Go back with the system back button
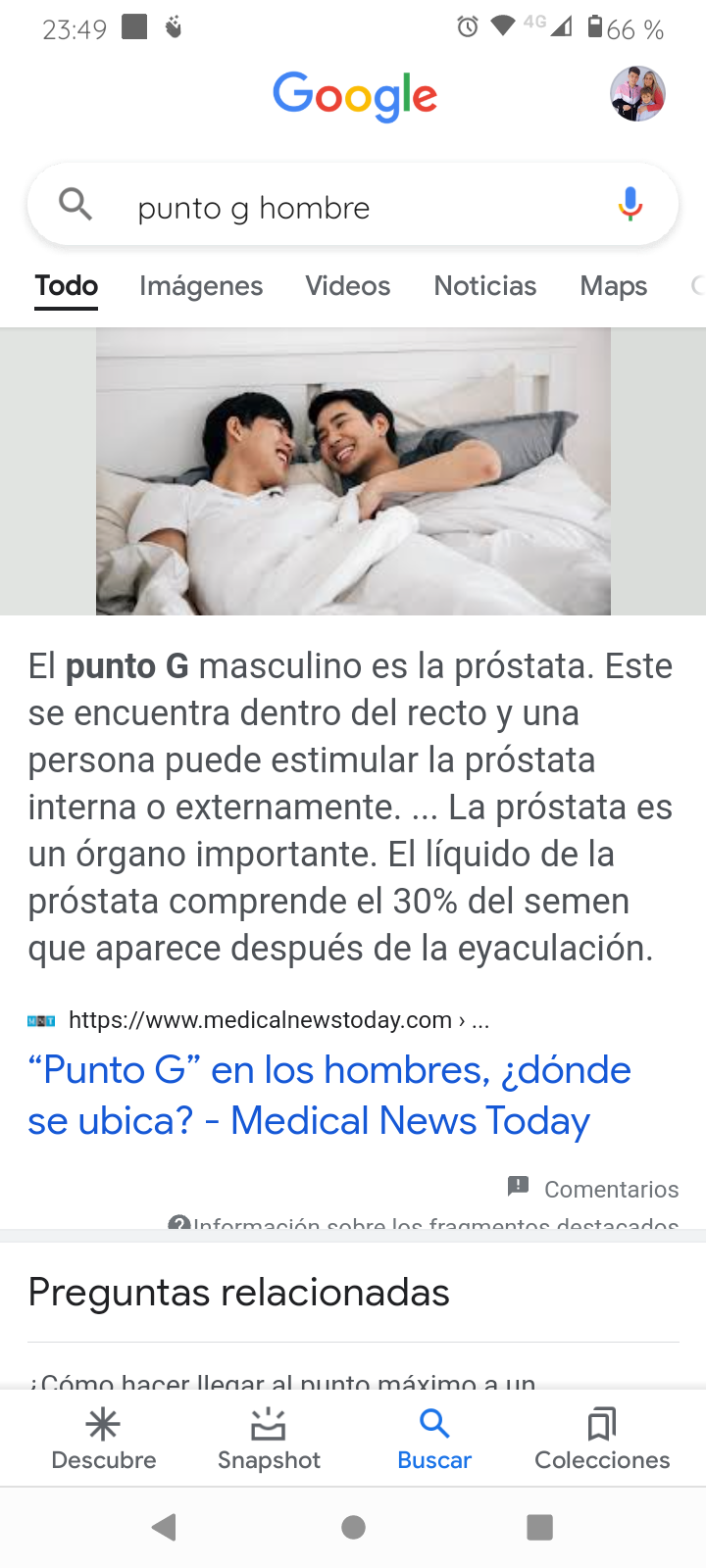The width and height of the screenshot is (706, 1568). [165, 1526]
